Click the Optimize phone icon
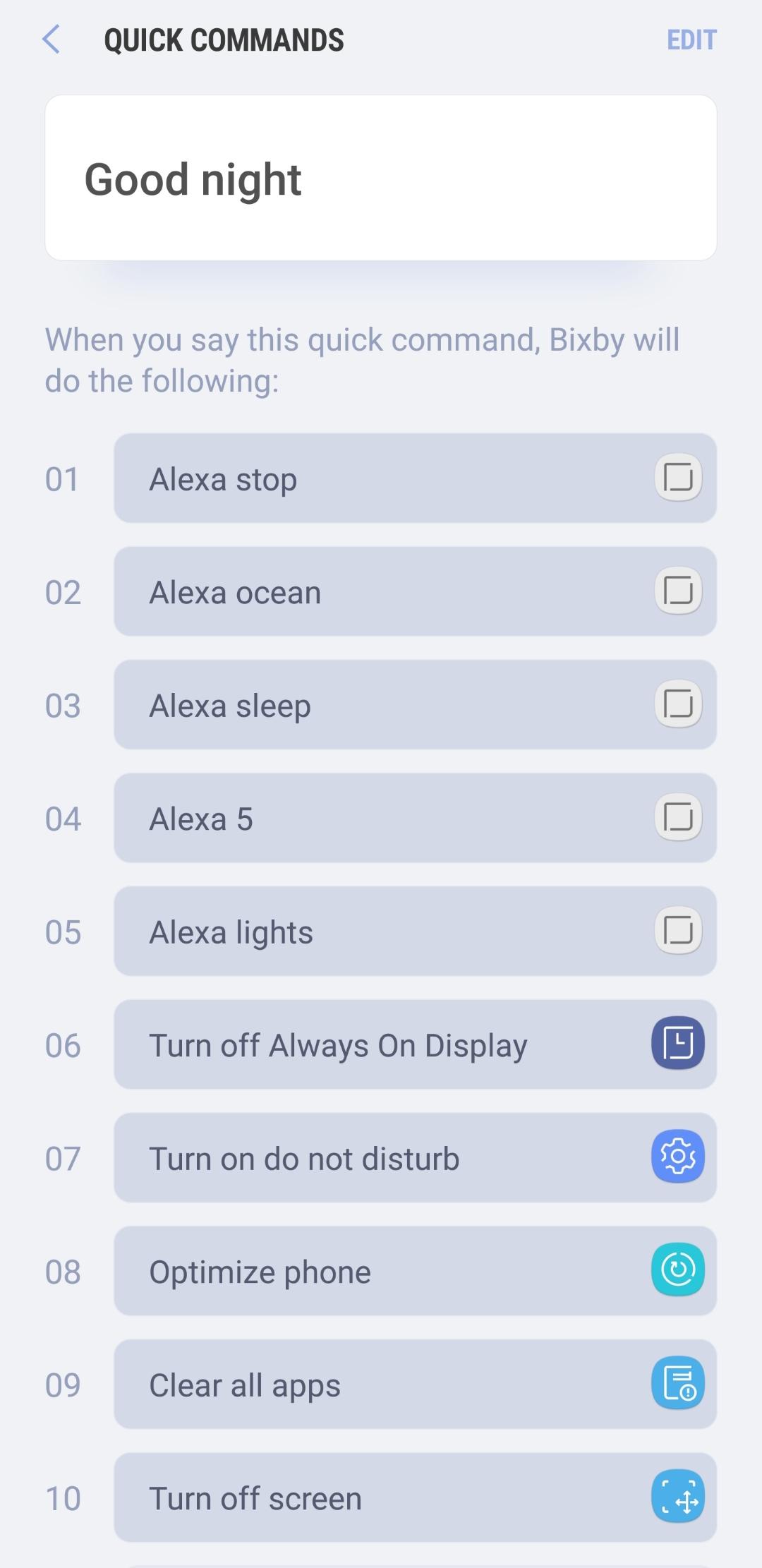 tap(677, 1271)
